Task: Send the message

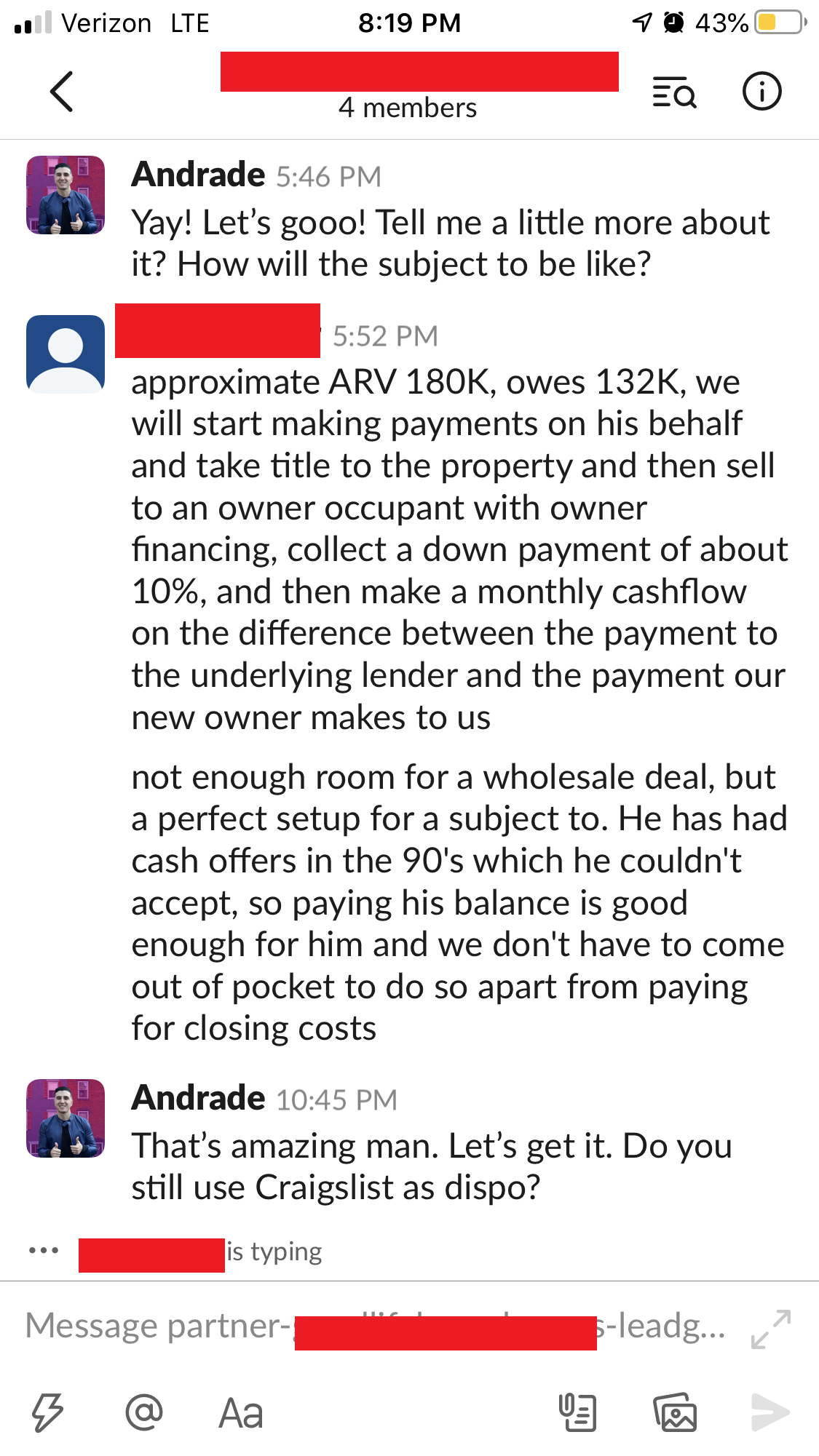Action: 770,1413
